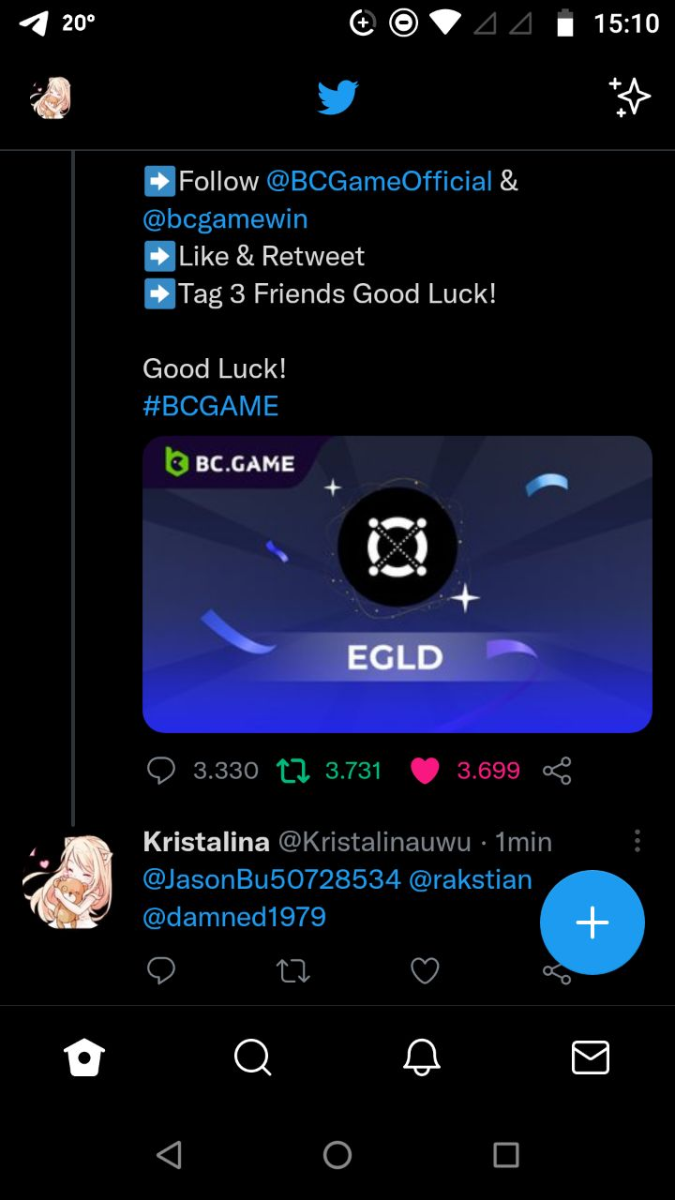Compose a new tweet
This screenshot has height=1200, width=675.
(x=592, y=922)
